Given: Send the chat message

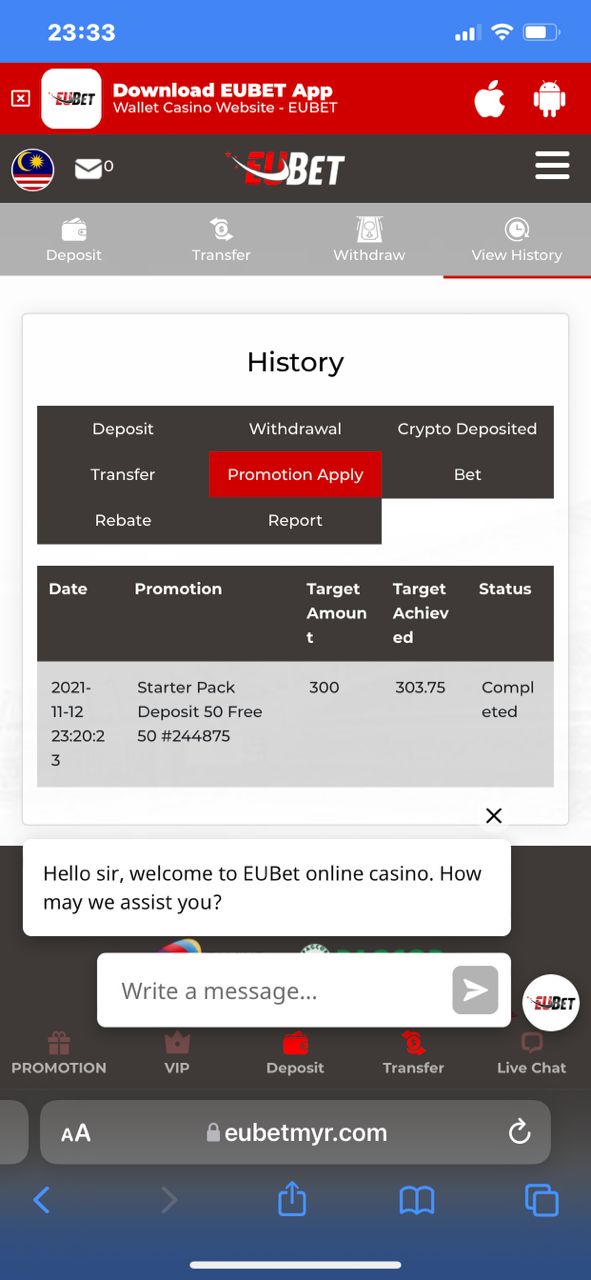Looking at the screenshot, I should [475, 990].
